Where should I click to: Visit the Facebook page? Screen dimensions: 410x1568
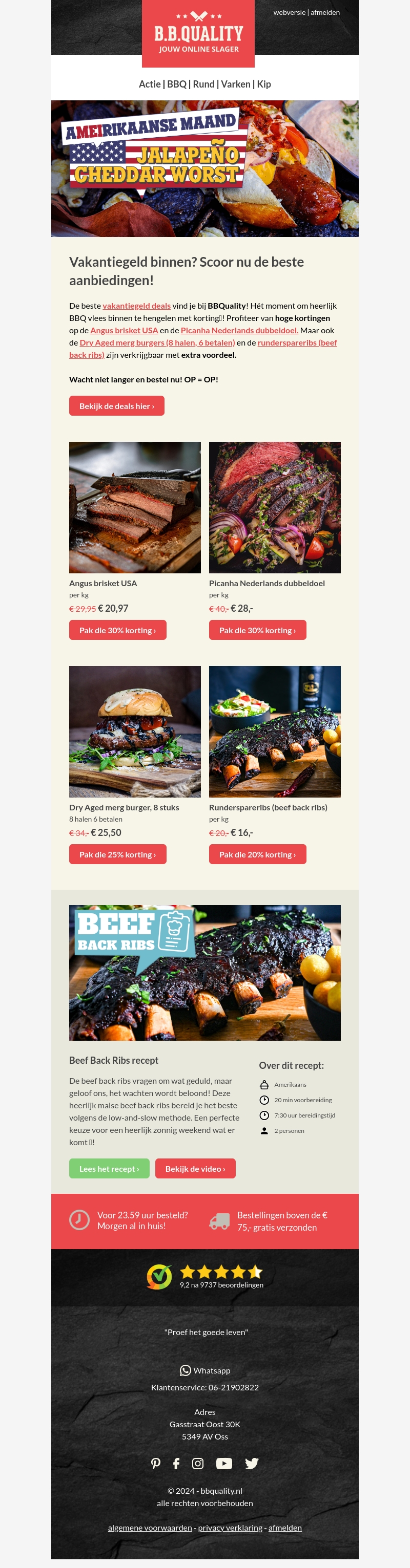click(x=176, y=1463)
